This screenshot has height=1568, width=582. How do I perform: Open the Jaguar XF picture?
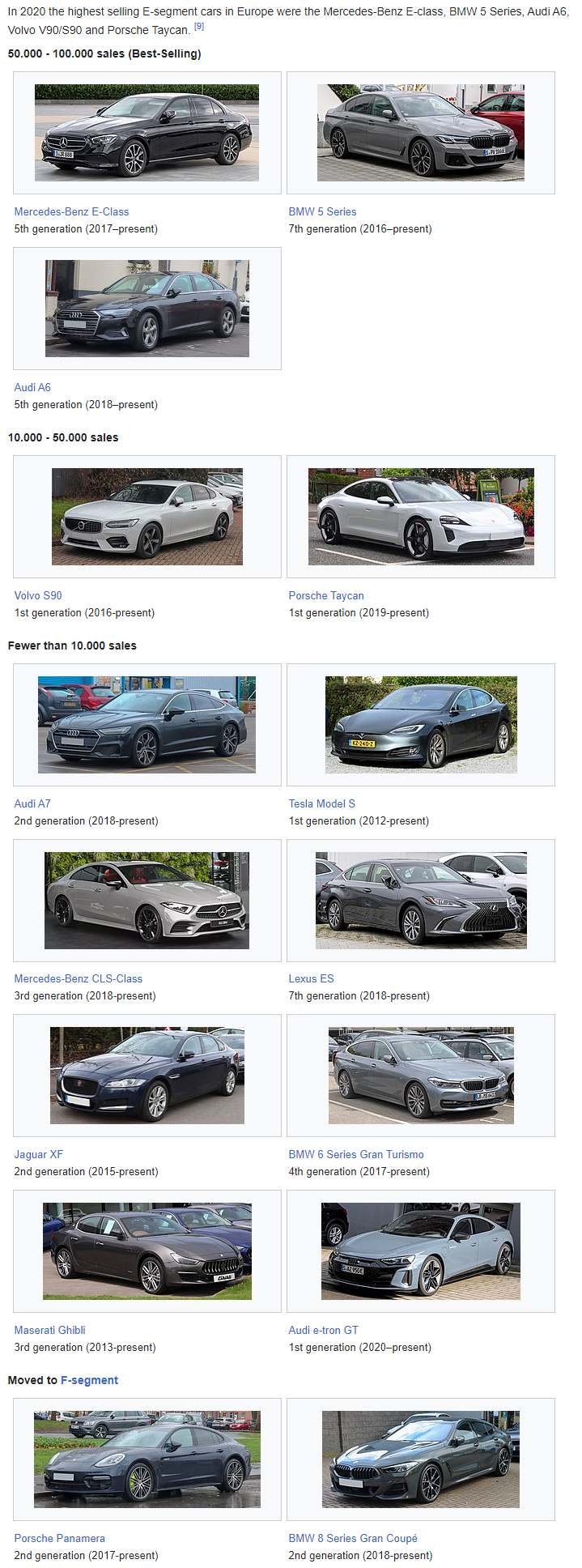pos(147,1075)
